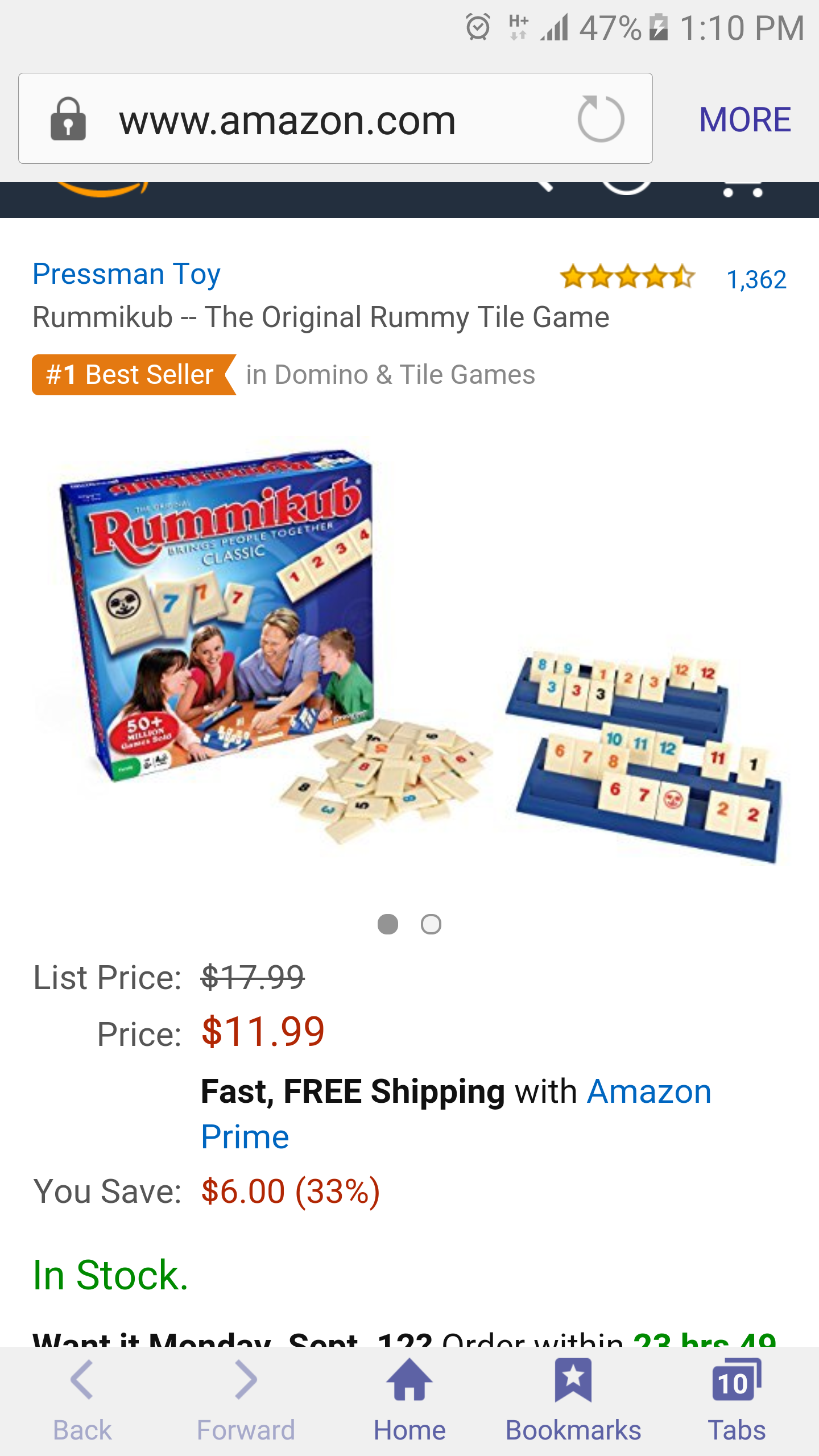
Task: Open Bookmarks
Action: pos(573,1400)
